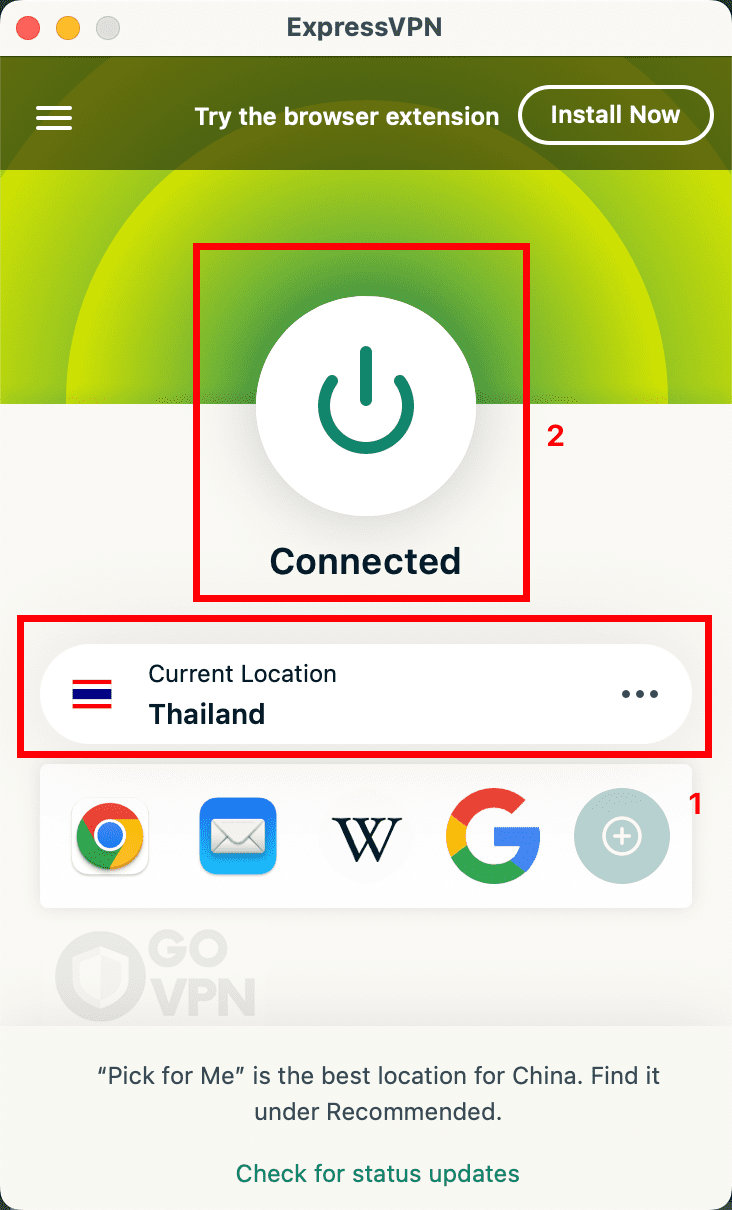Follow the Check for status updates link

point(377,1173)
